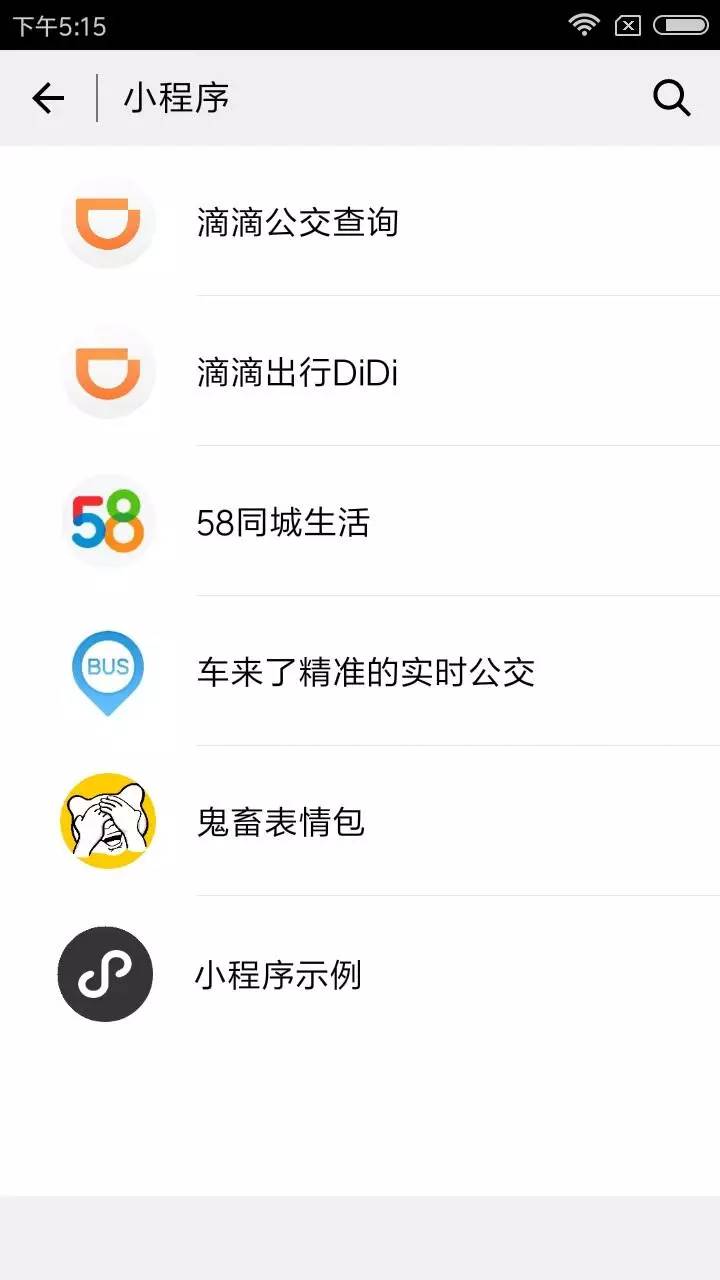Screen dimensions: 720x1280
Task: Open the search magnifier icon
Action: pyautogui.click(x=671, y=98)
